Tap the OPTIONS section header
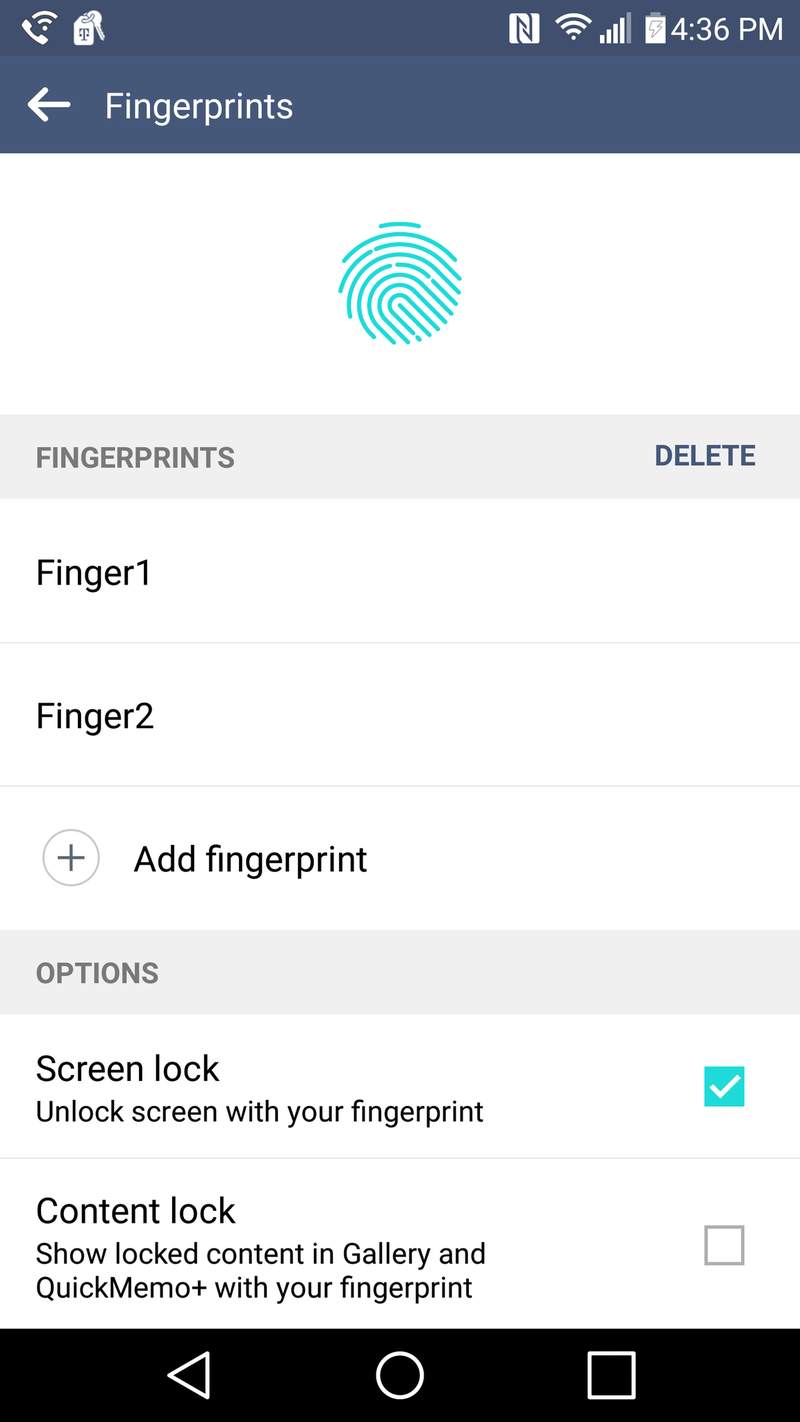 (97, 971)
